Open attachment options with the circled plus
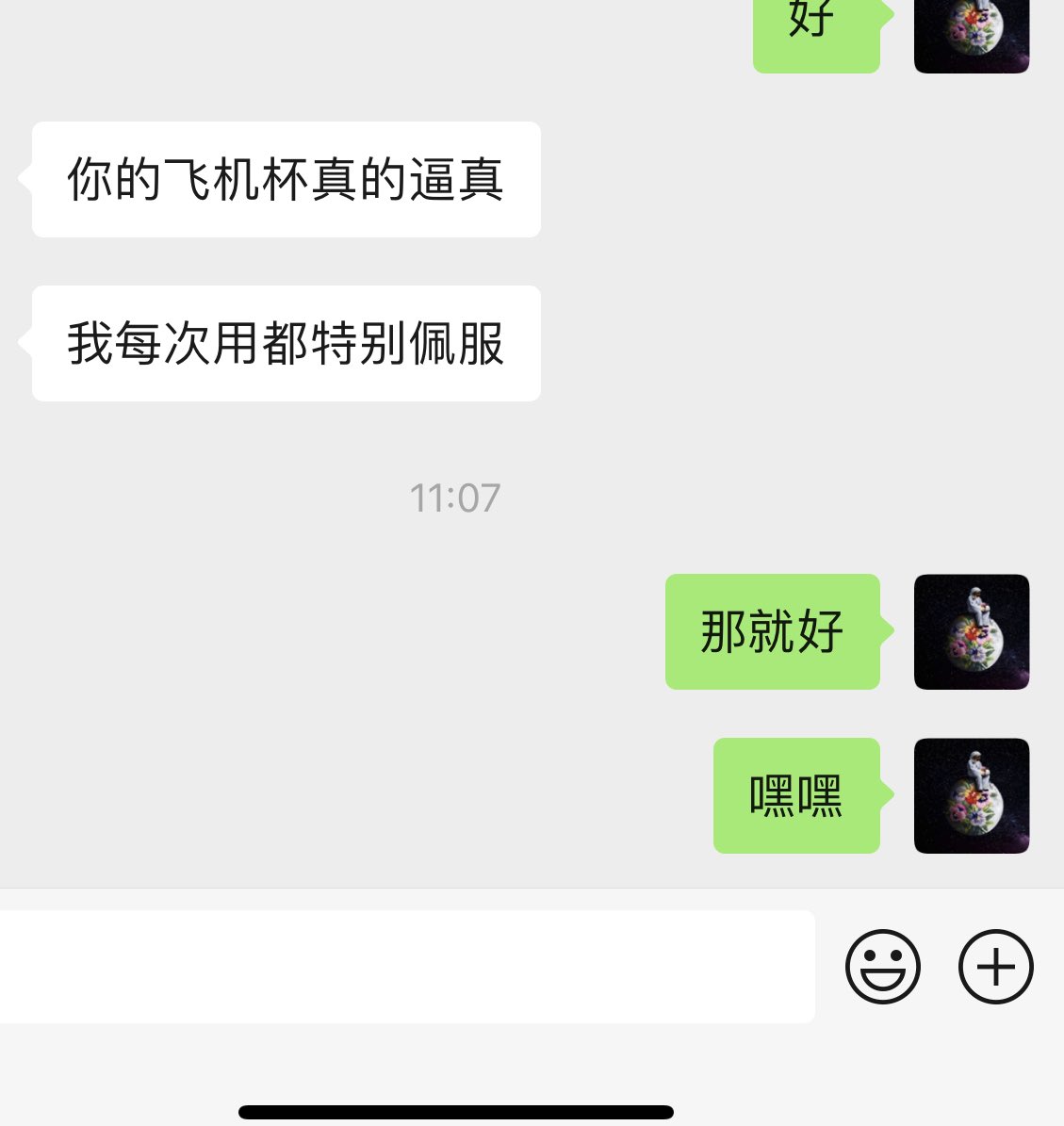1064x1126 pixels. point(997,966)
